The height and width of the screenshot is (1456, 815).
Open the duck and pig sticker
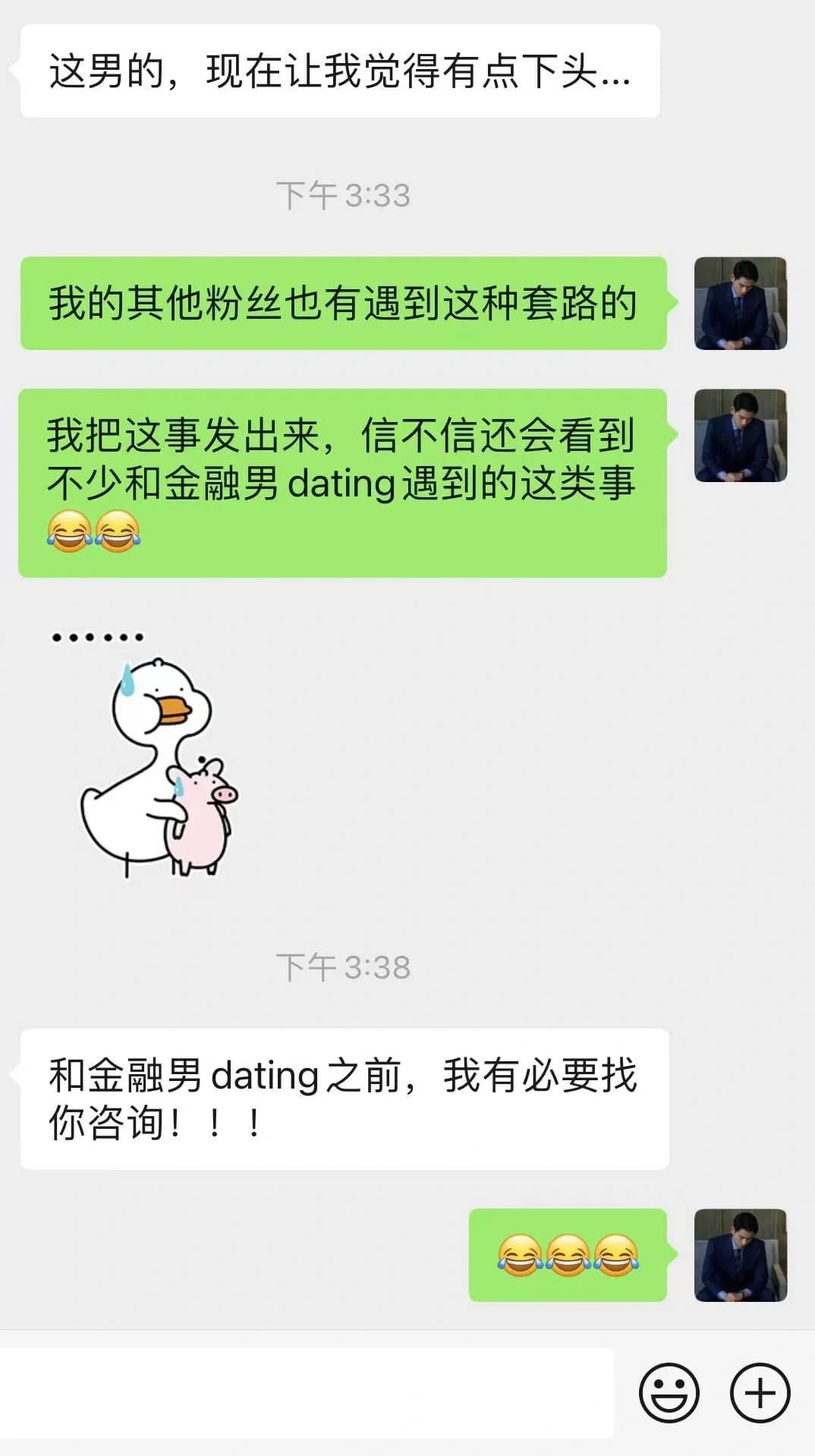(144, 754)
